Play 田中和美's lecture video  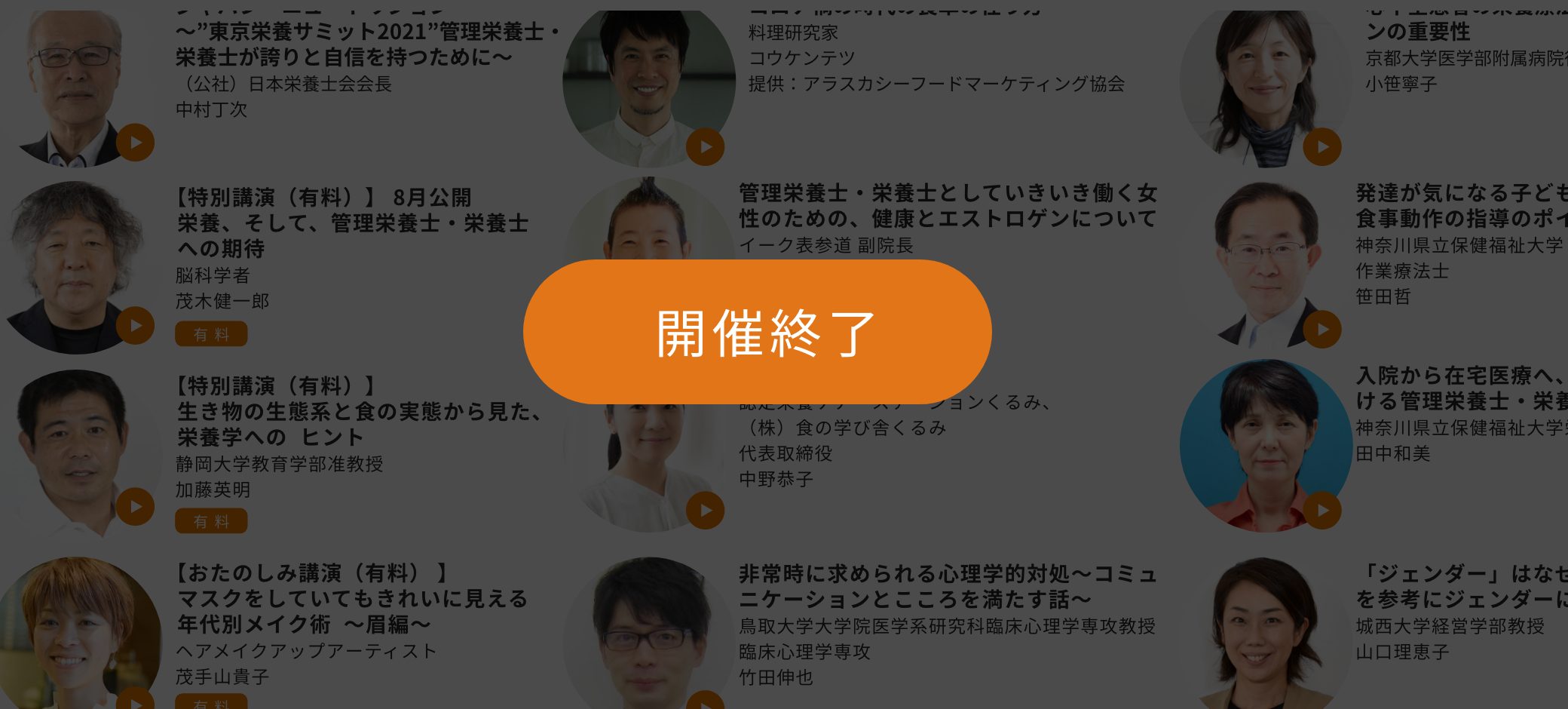[1322, 510]
